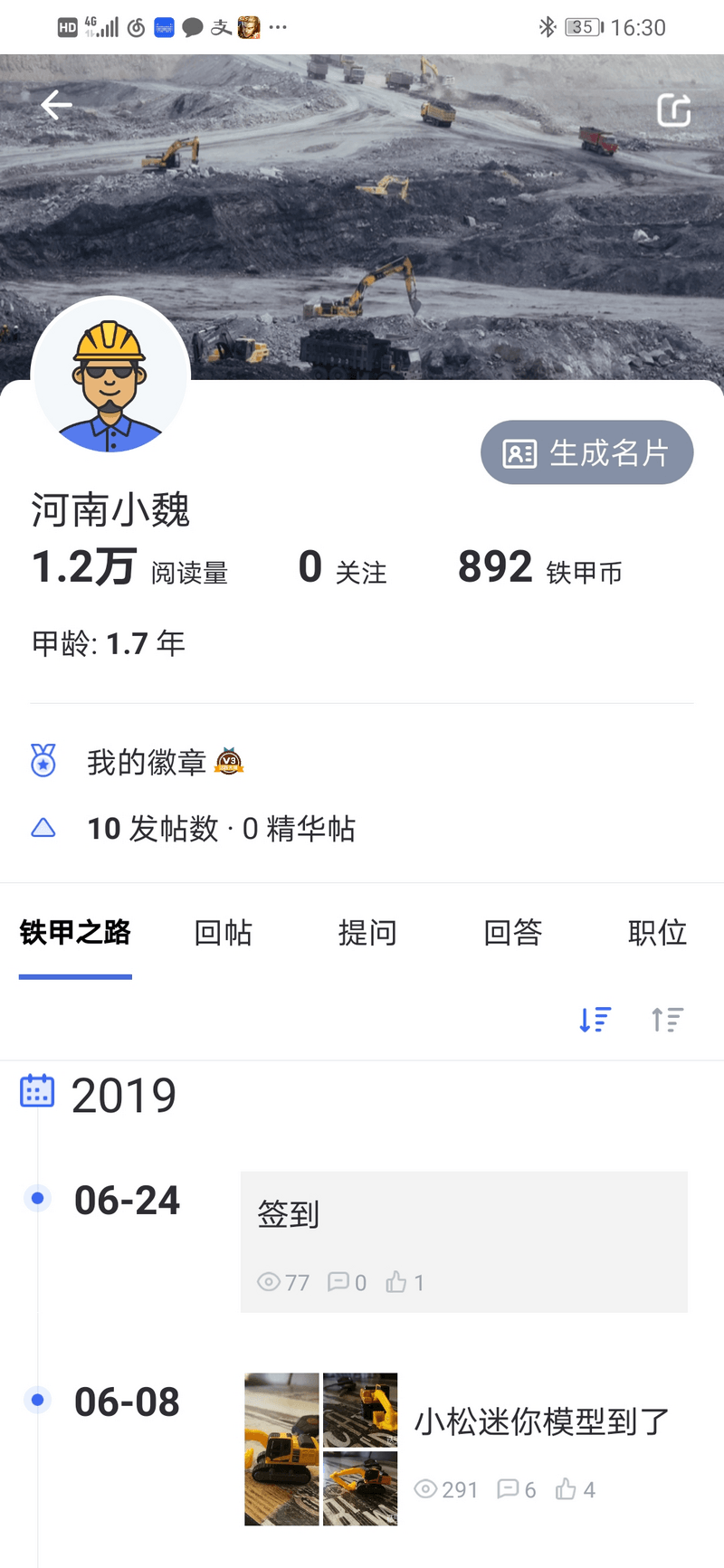Switch to the 回帖 tab
The width and height of the screenshot is (724, 1568).
224,932
